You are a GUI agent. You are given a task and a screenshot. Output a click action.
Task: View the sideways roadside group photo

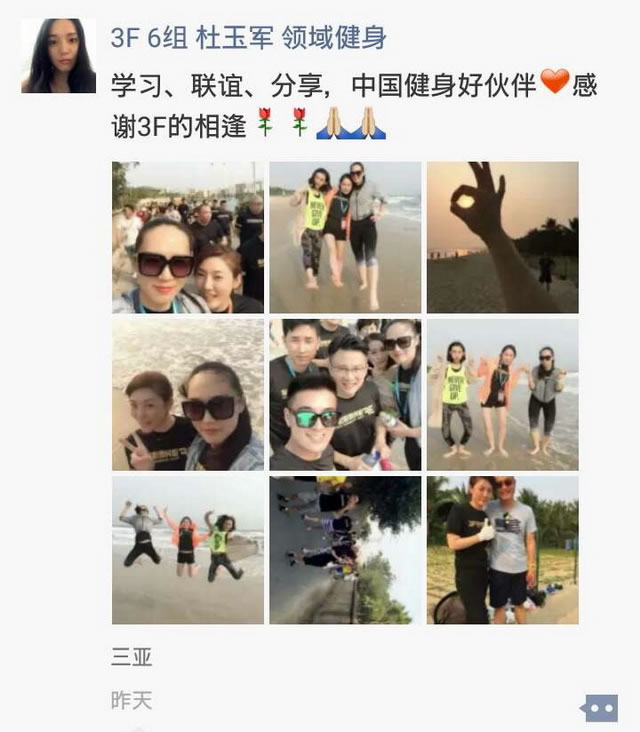click(x=344, y=549)
